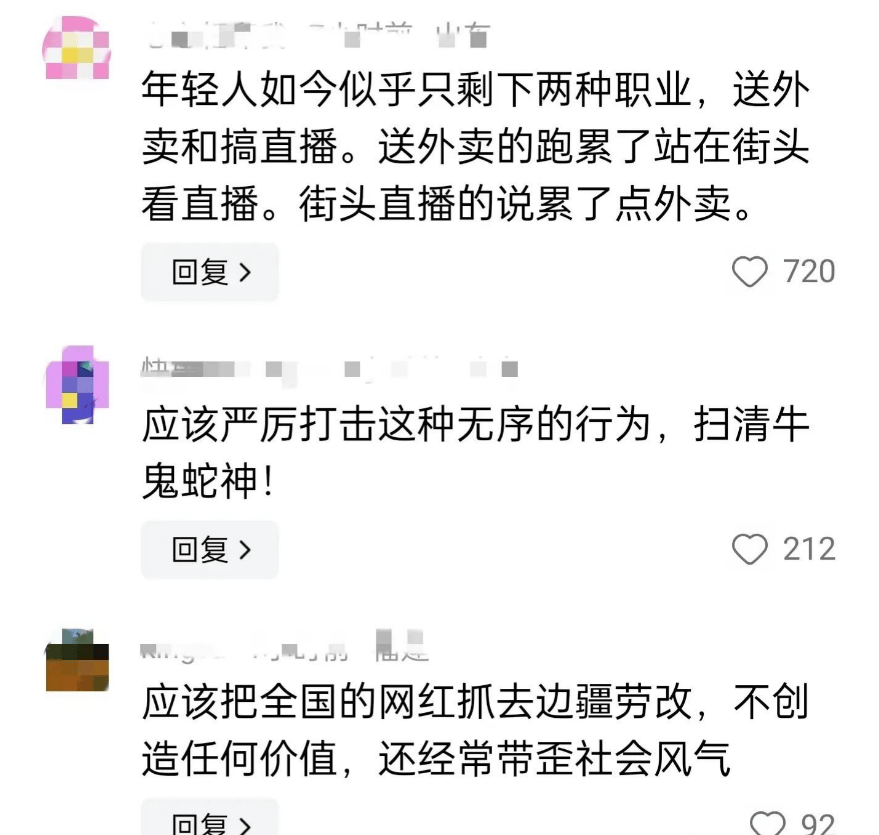Open avatar of the 牛鬼蛇神 commenter
This screenshot has height=835, width=879.
point(77,384)
